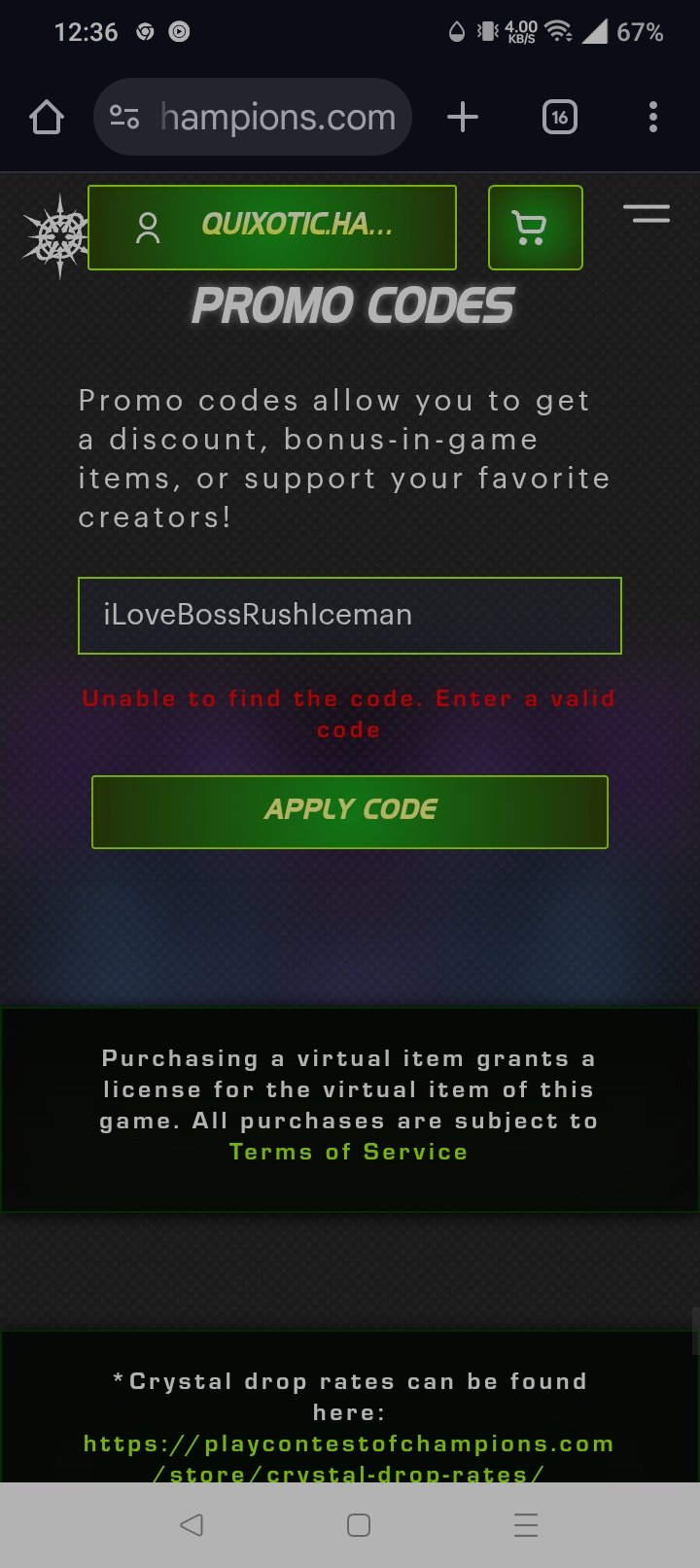Open the shopping cart

coord(535,227)
